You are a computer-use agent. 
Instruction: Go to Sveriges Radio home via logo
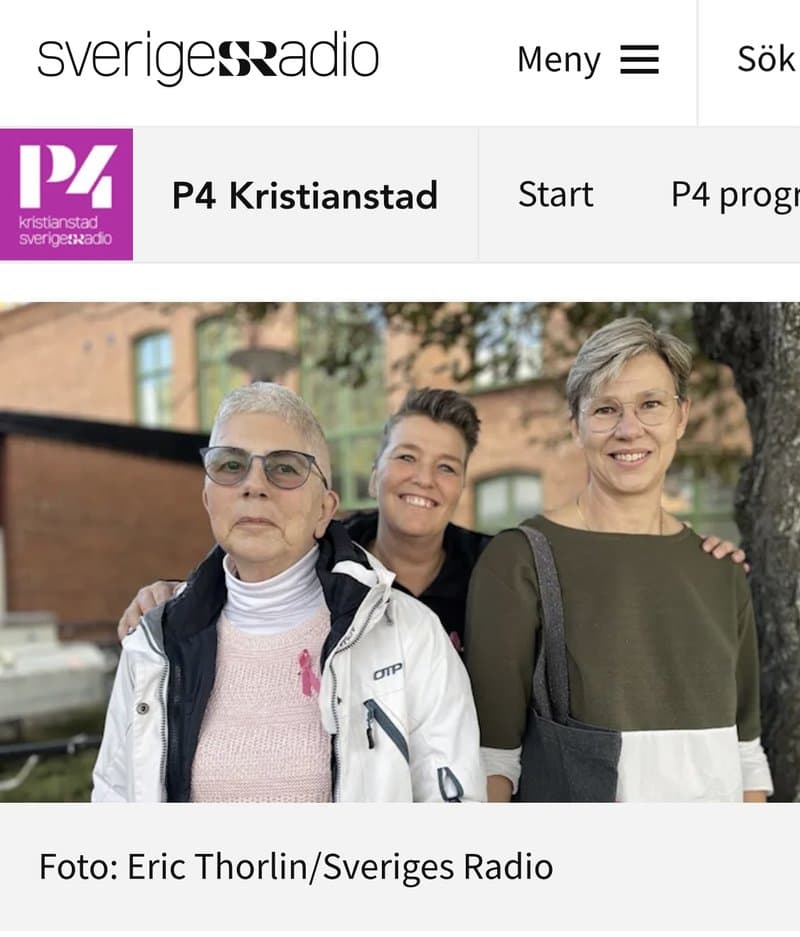pyautogui.click(x=208, y=58)
